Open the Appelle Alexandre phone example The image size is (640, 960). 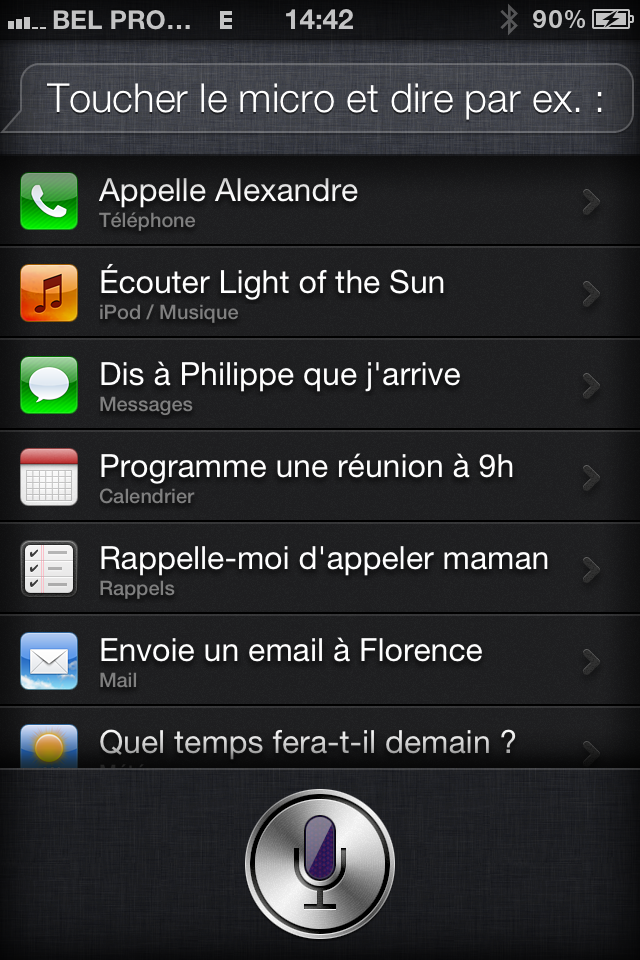coord(320,201)
